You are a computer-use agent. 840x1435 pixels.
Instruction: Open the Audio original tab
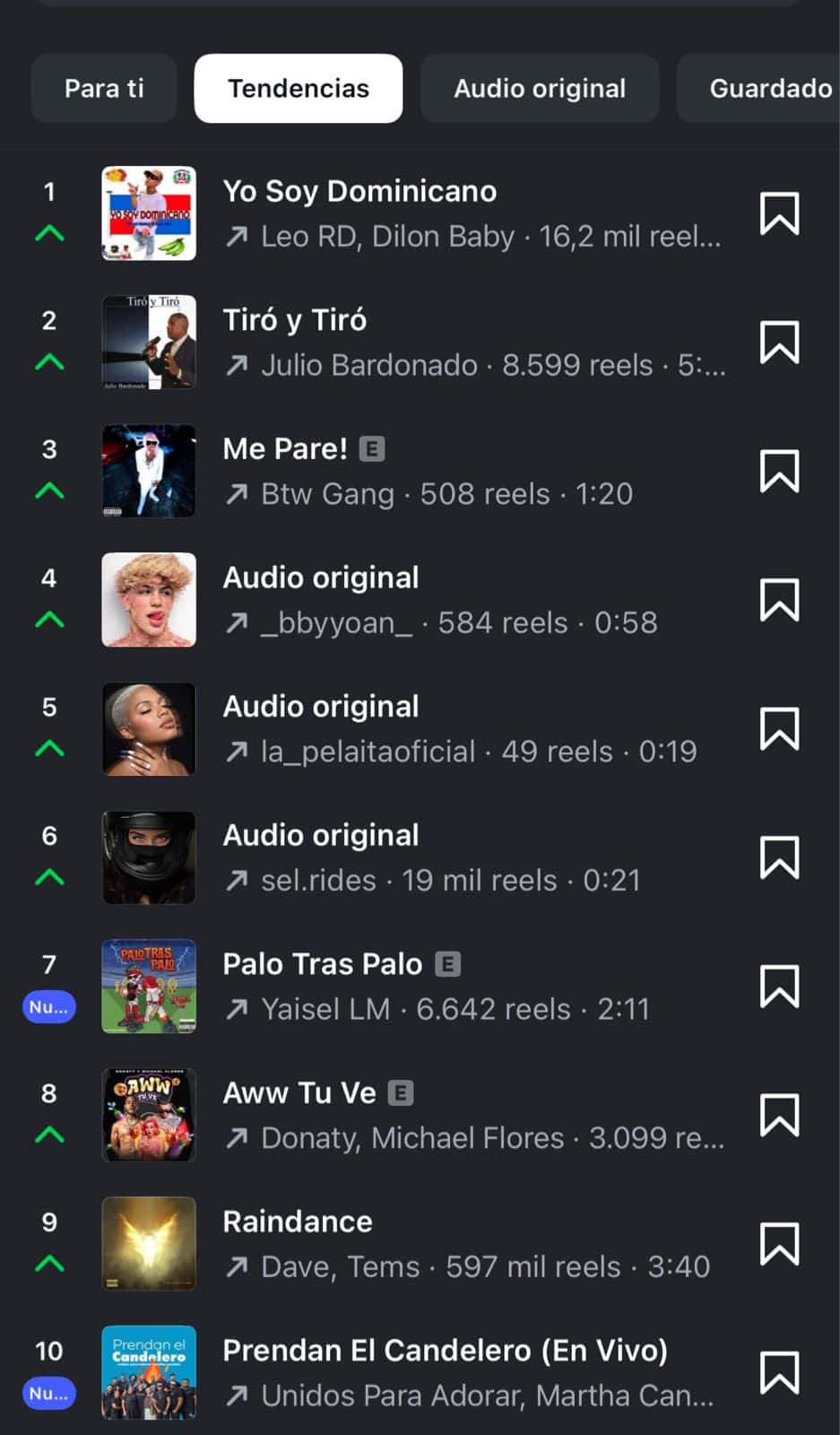pos(540,88)
